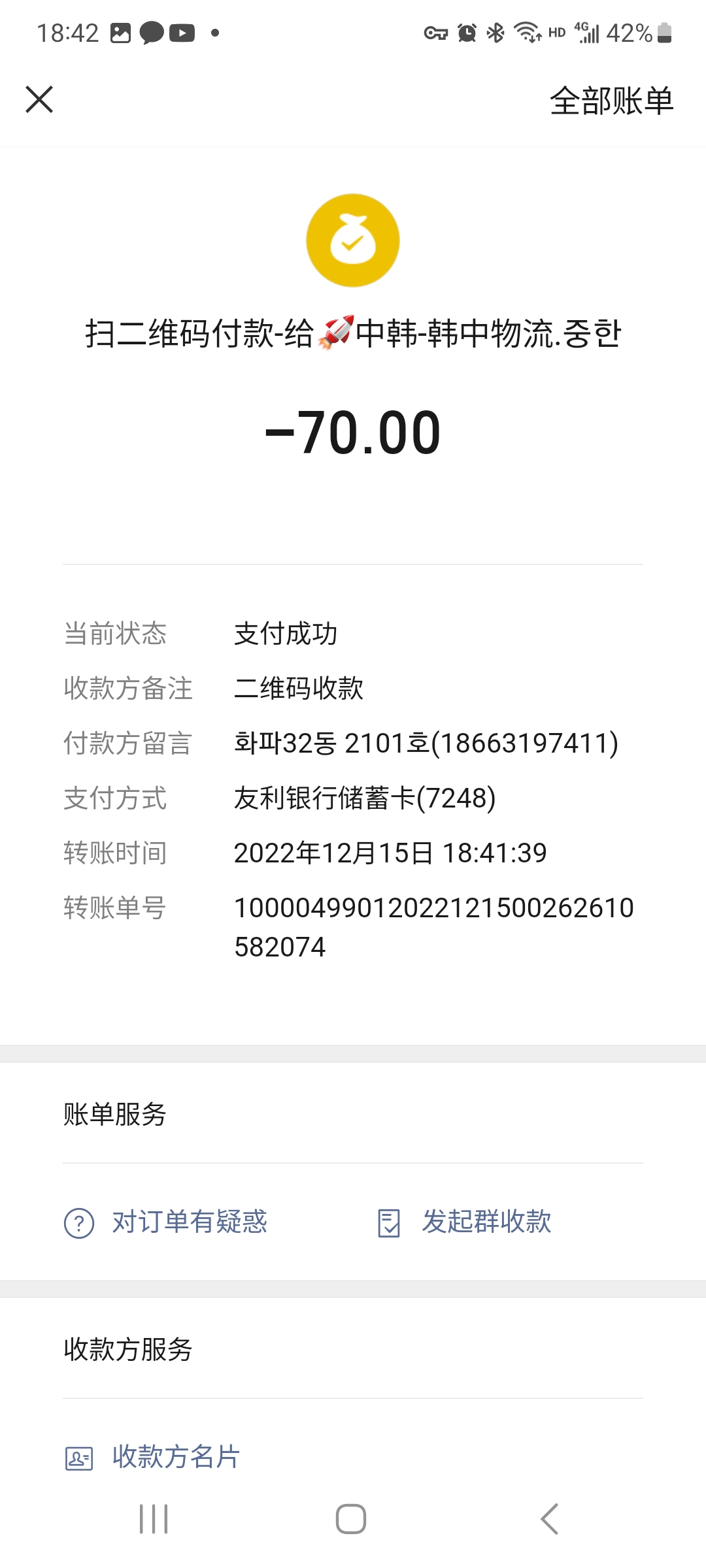The width and height of the screenshot is (706, 1568).
Task: Close the payment details page
Action: (x=39, y=100)
